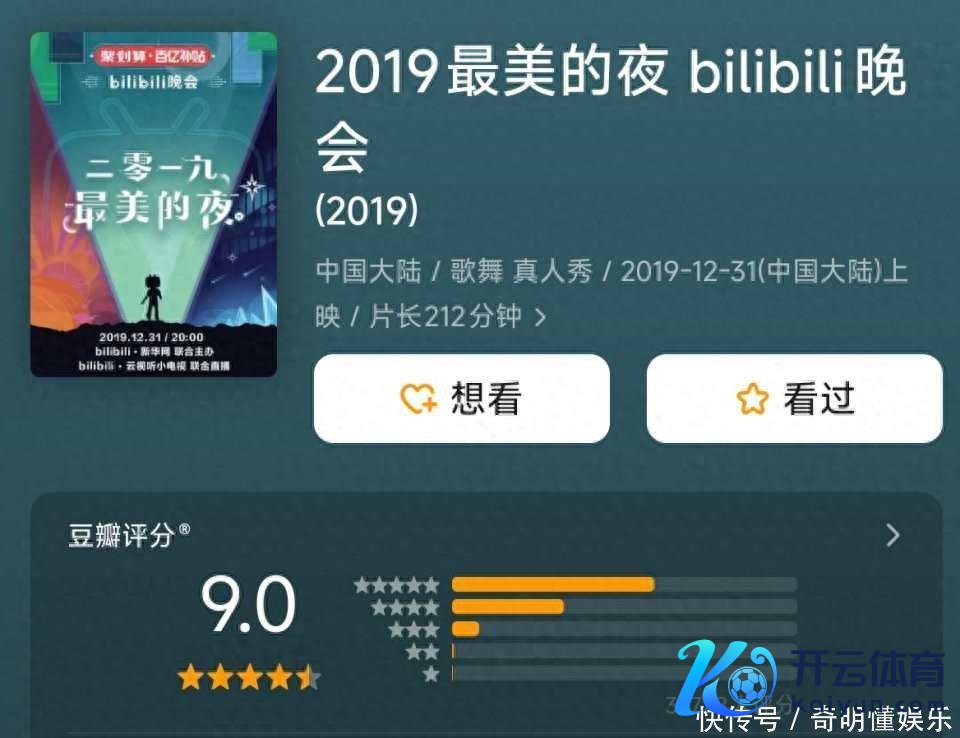960x738 pixels.
Task: Expand the show info details chevron
Action: click(541, 318)
